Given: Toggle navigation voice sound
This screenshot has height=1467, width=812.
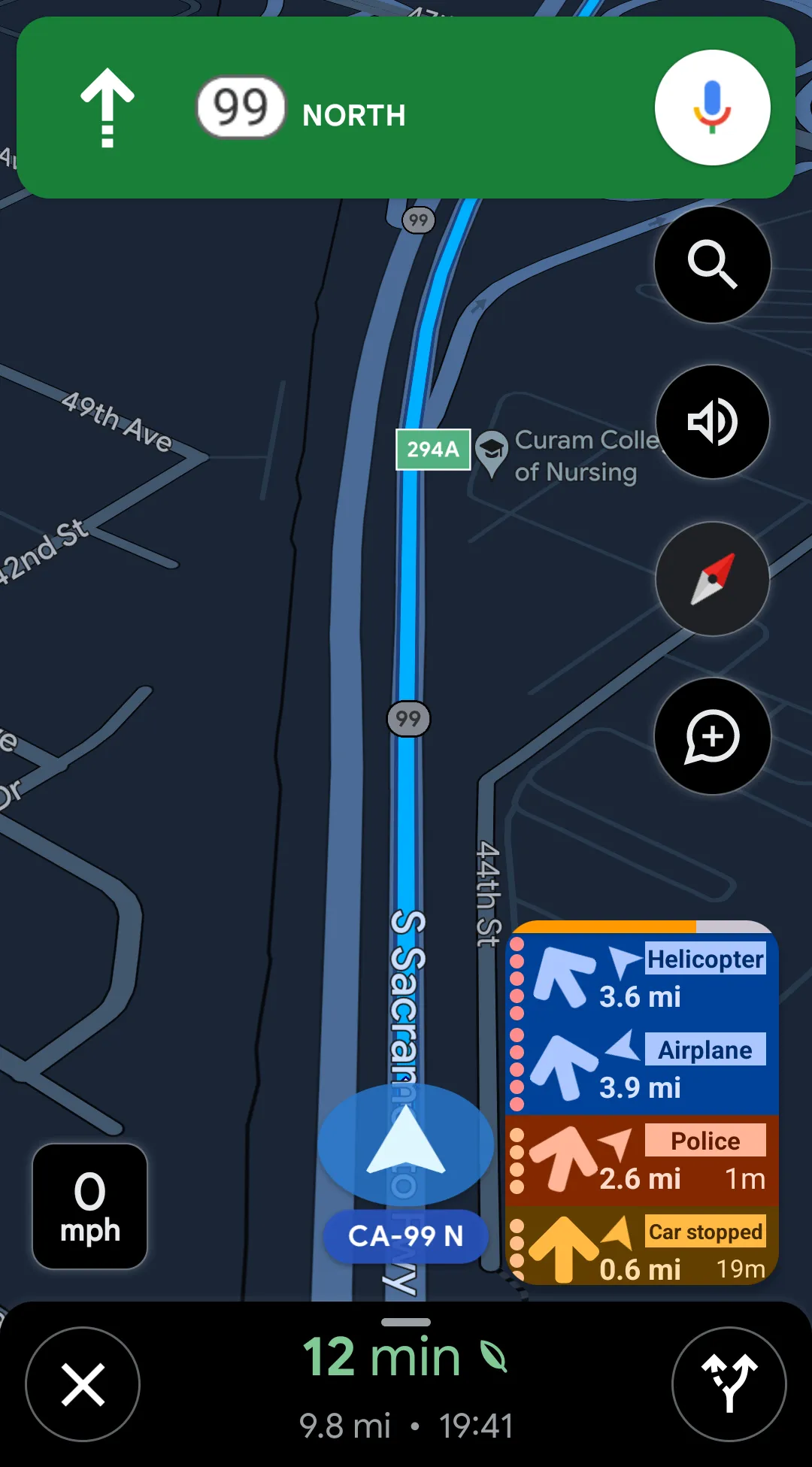Looking at the screenshot, I should tap(712, 422).
